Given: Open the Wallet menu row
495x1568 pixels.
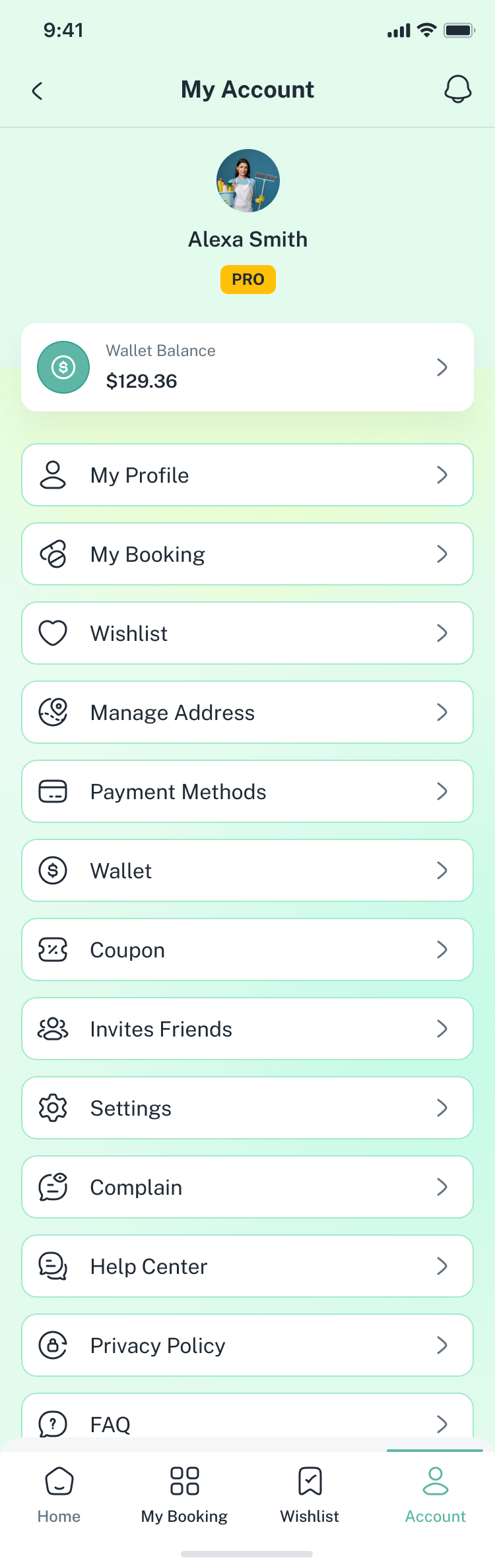Looking at the screenshot, I should tap(247, 870).
